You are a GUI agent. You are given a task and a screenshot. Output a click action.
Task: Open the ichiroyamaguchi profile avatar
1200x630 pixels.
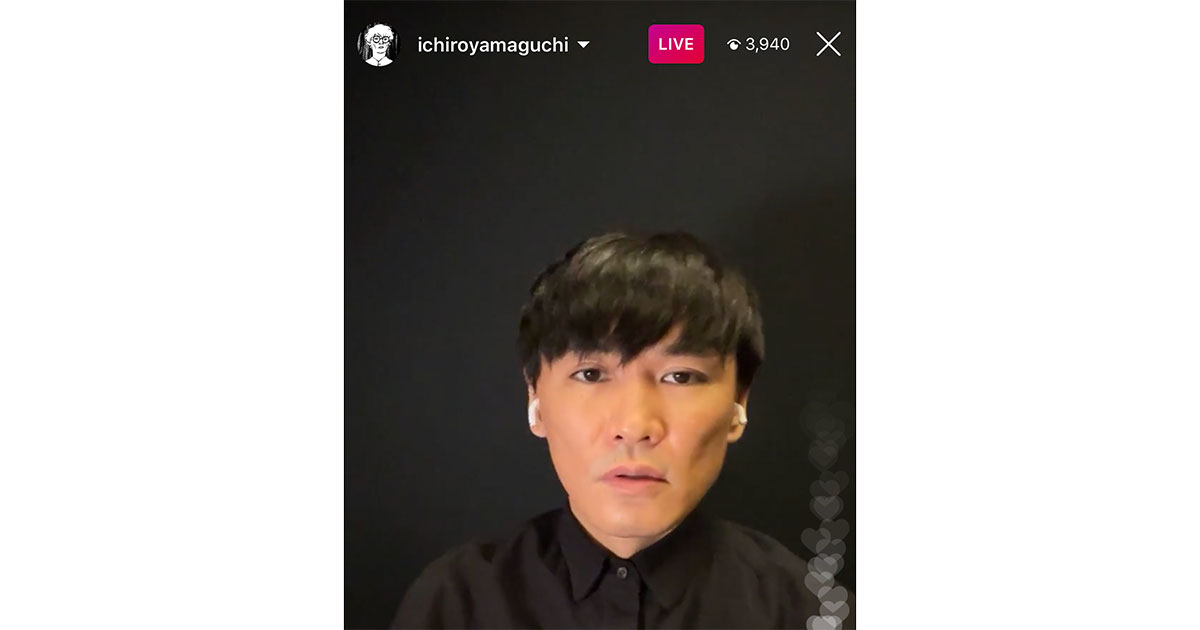(378, 44)
